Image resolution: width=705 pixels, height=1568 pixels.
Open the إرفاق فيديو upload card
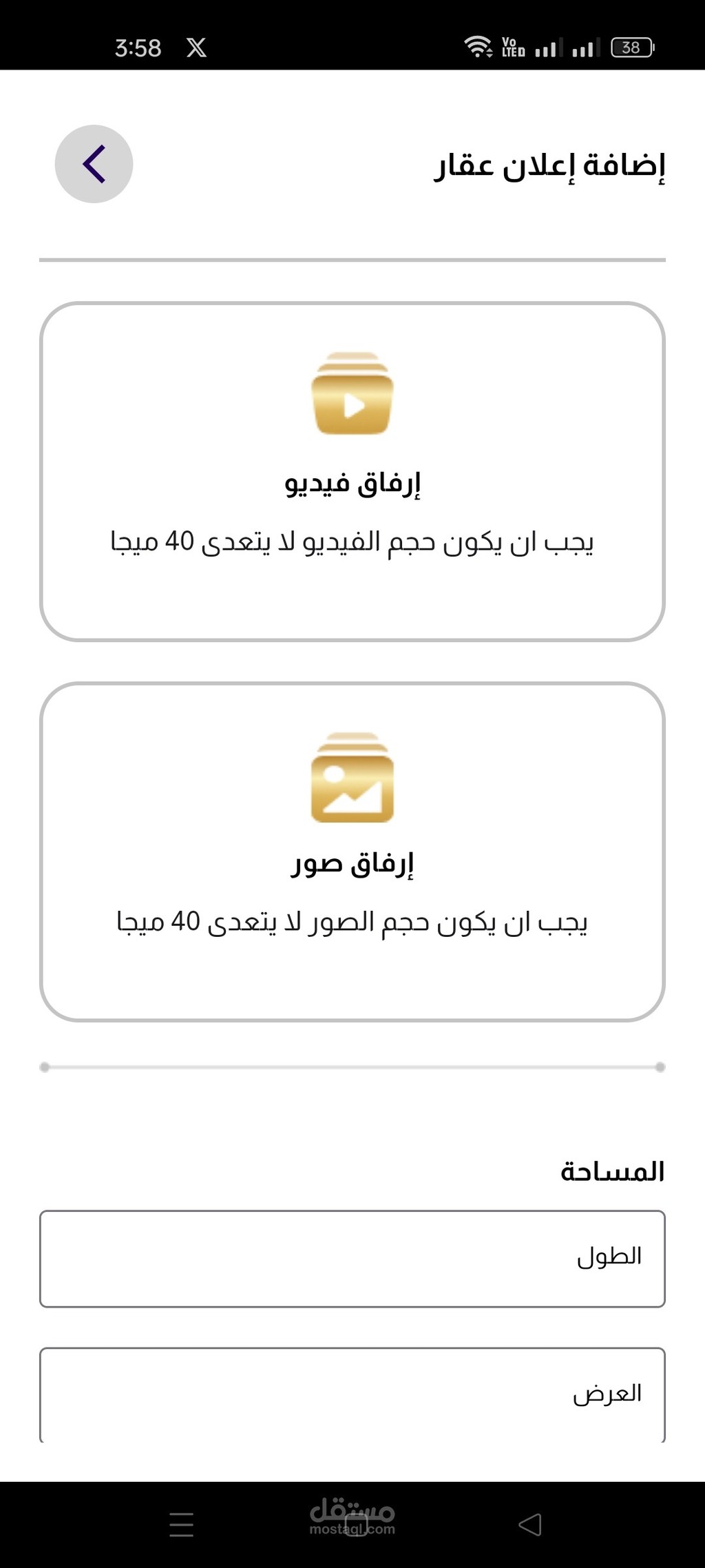(x=352, y=471)
